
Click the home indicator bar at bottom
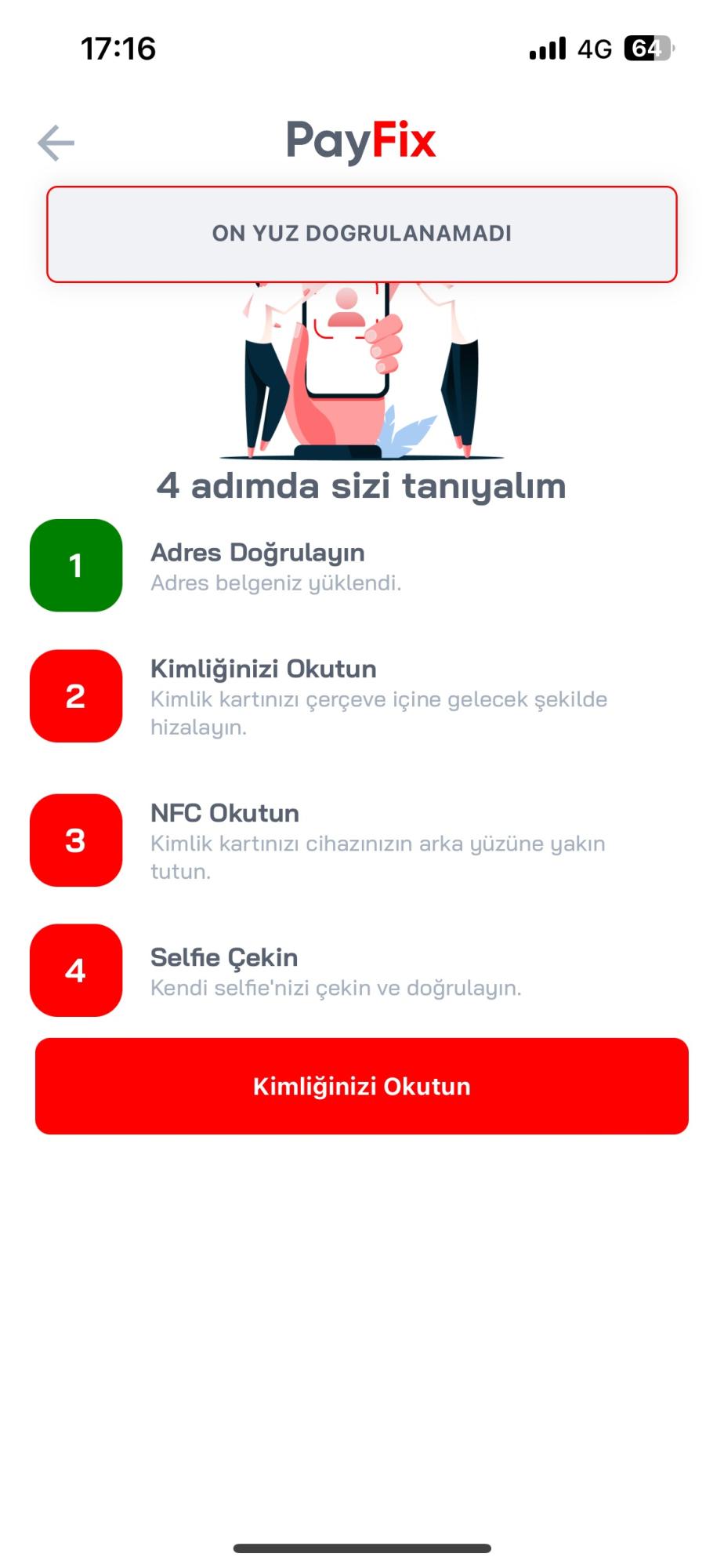click(x=362, y=1548)
